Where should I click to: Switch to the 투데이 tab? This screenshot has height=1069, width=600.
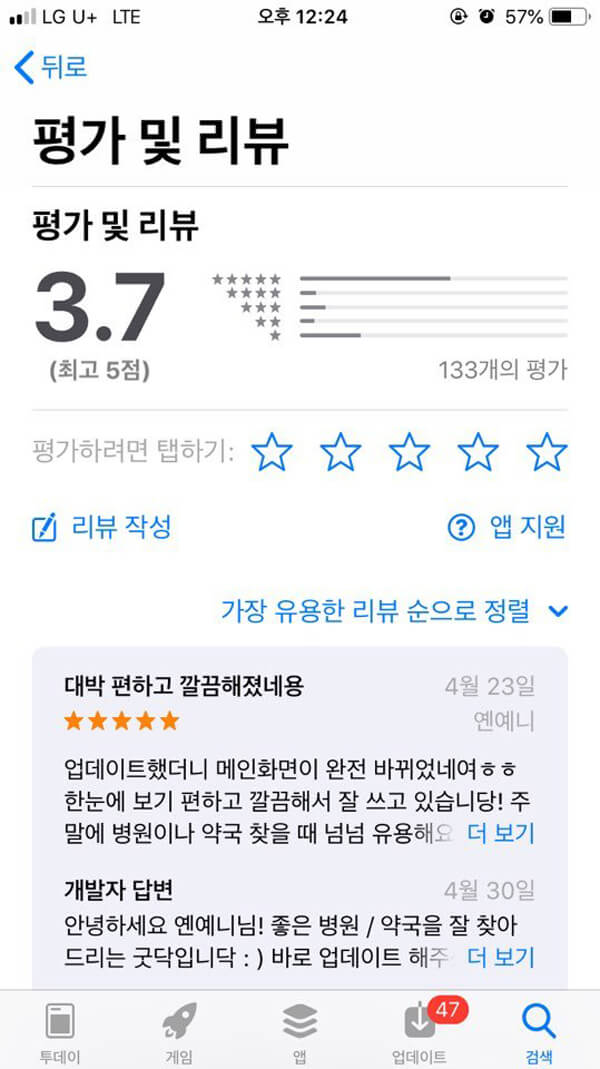point(60,1030)
